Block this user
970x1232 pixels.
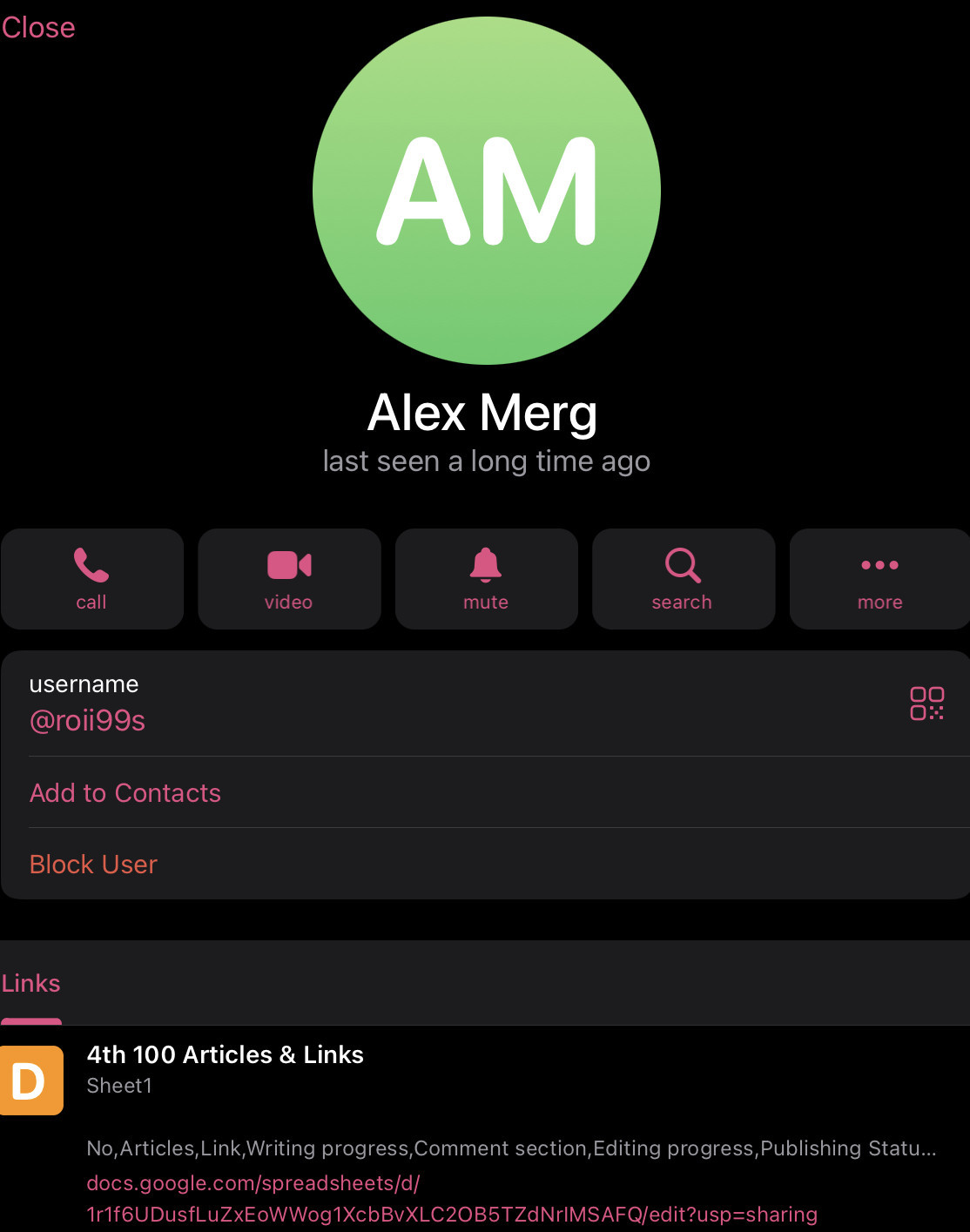(93, 865)
